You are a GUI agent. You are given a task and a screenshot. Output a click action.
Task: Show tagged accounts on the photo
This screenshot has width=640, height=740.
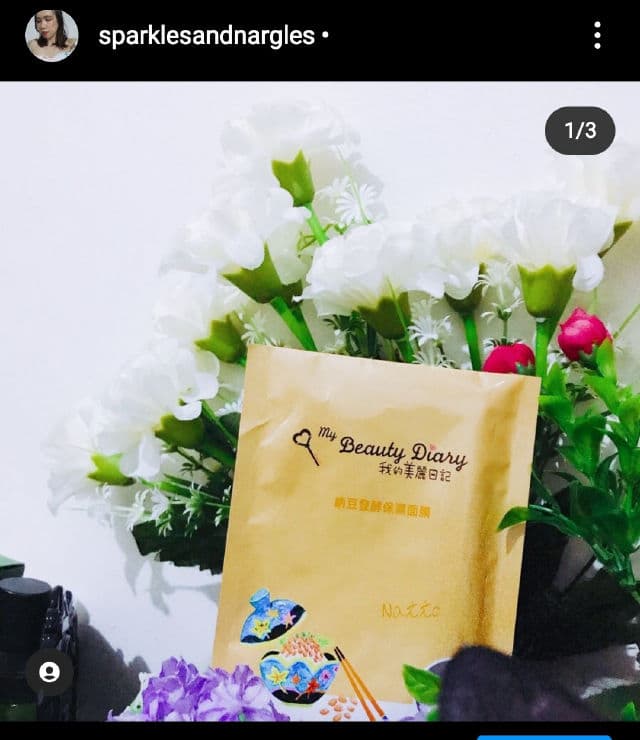coord(49,673)
